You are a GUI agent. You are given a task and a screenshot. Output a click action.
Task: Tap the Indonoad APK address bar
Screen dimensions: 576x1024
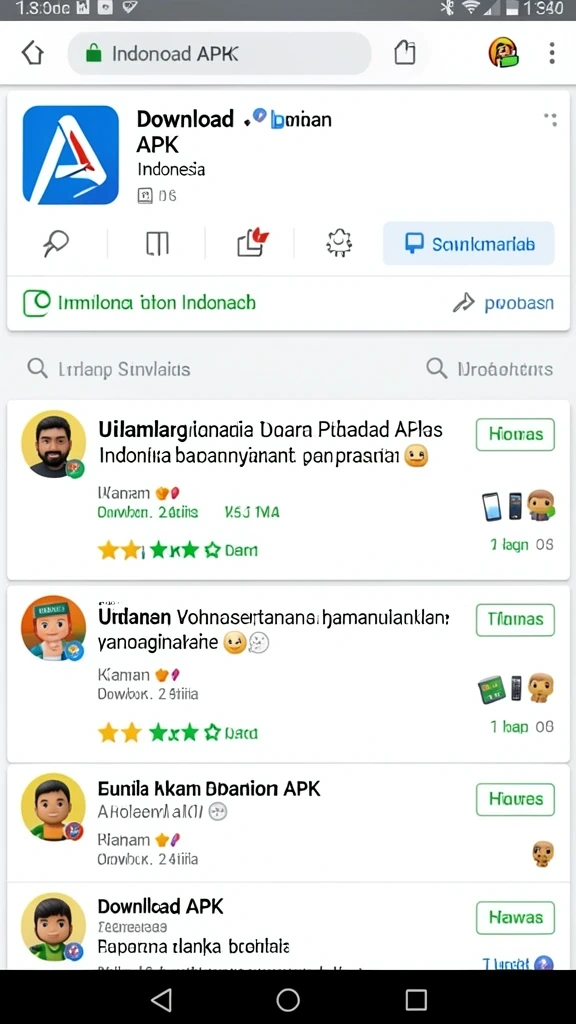[219, 54]
